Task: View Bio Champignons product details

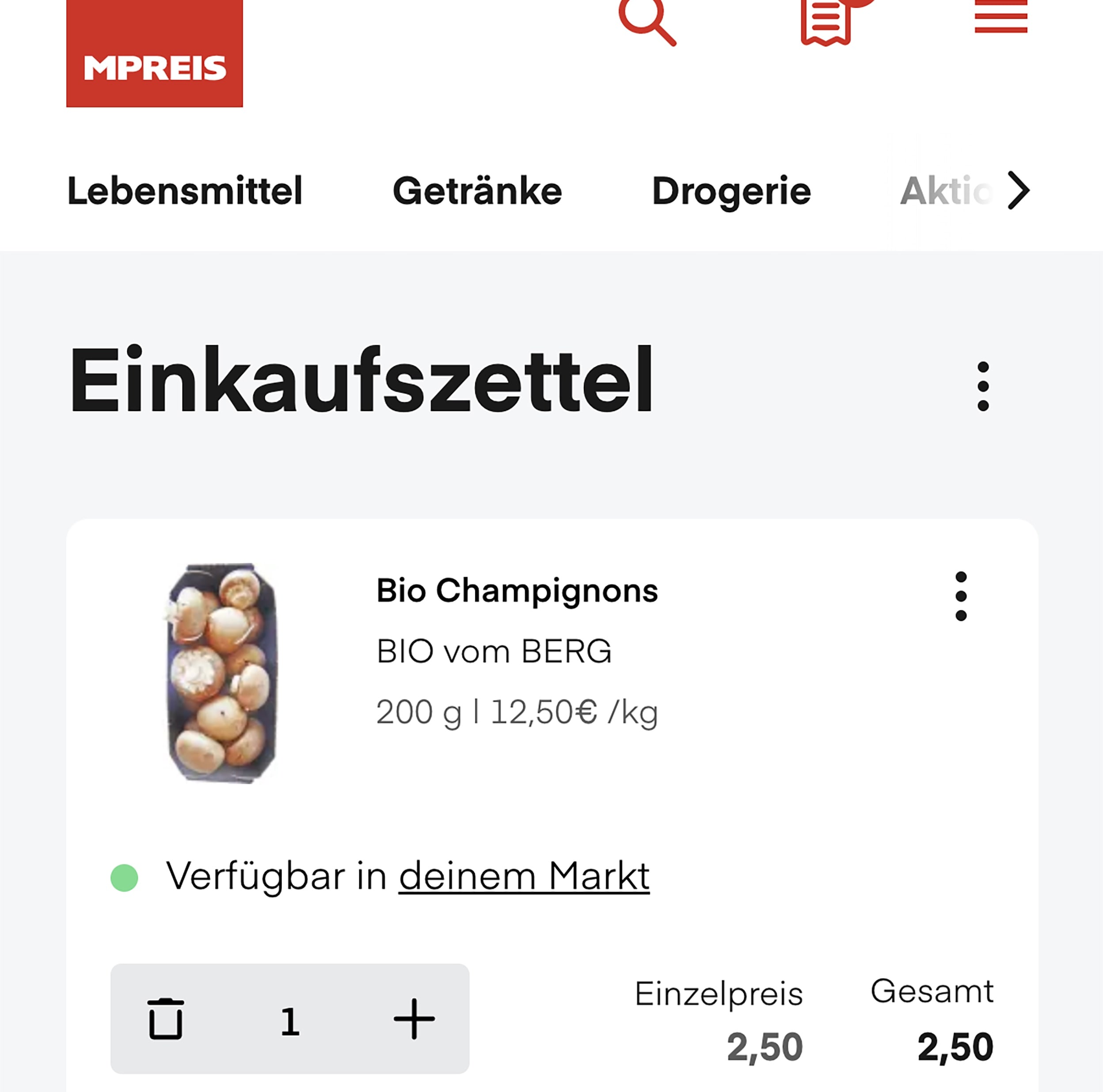Action: tap(517, 590)
